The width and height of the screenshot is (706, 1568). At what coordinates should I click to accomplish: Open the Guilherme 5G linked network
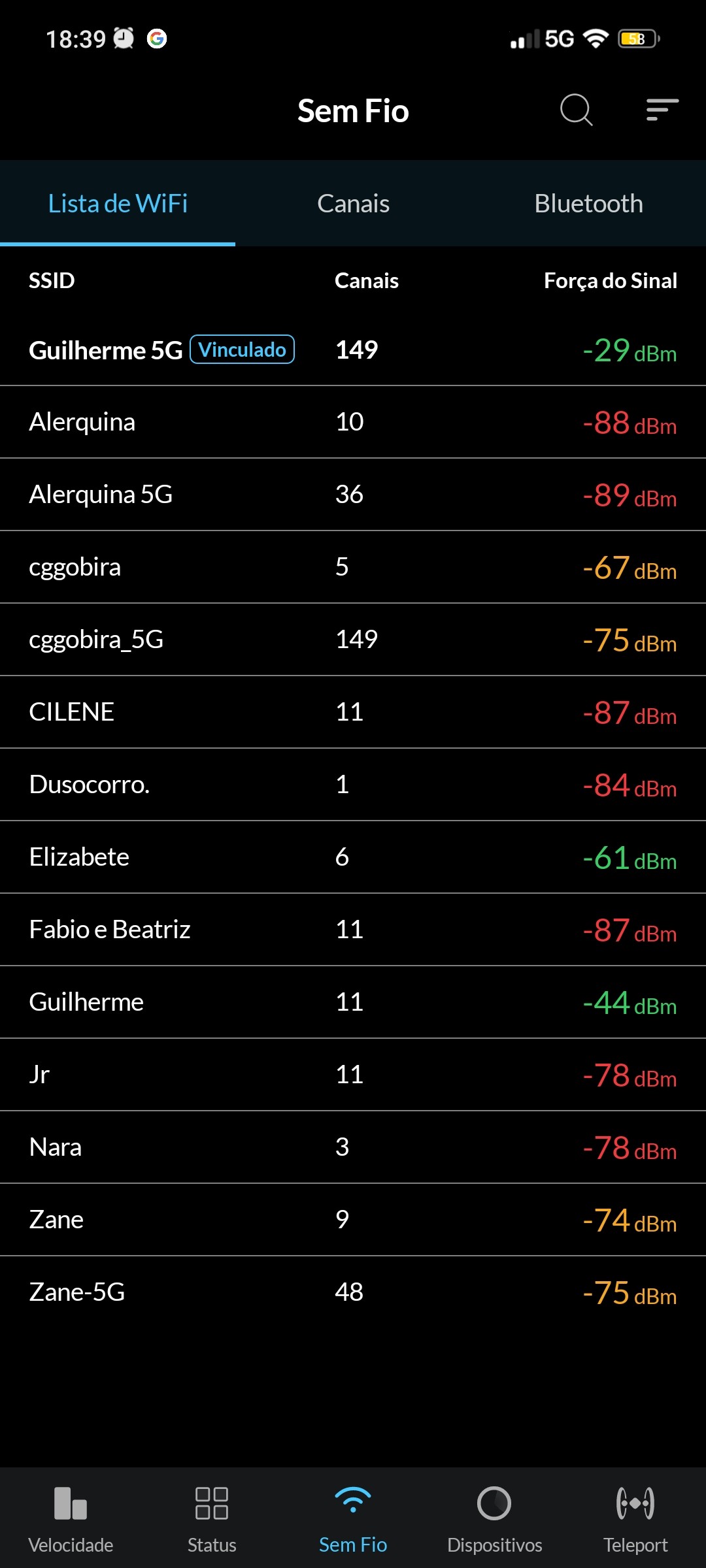(x=353, y=350)
